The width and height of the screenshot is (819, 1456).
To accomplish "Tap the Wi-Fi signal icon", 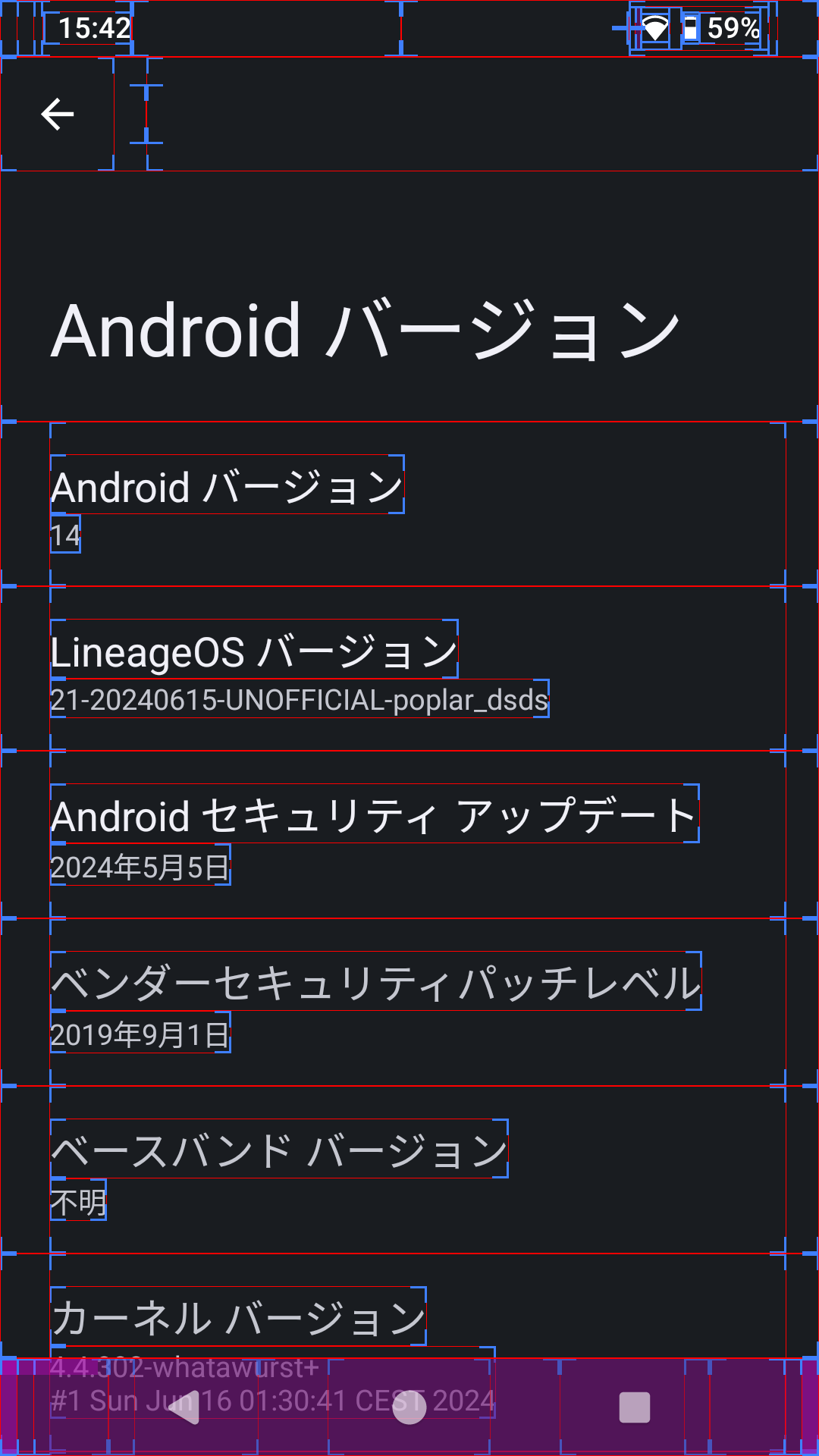I will pos(652,28).
